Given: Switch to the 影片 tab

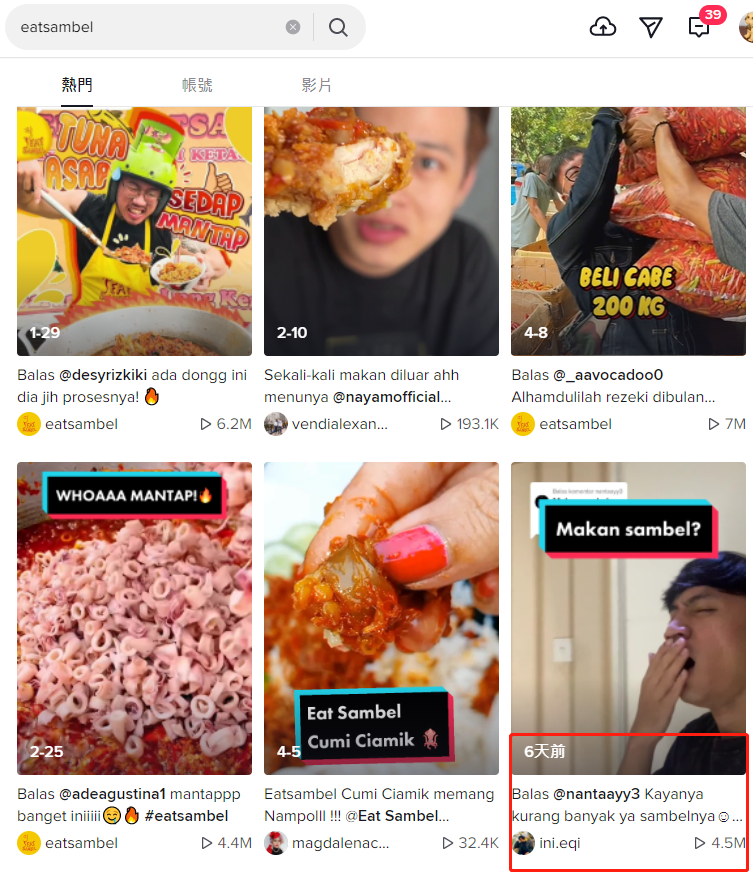Looking at the screenshot, I should coord(316,85).
